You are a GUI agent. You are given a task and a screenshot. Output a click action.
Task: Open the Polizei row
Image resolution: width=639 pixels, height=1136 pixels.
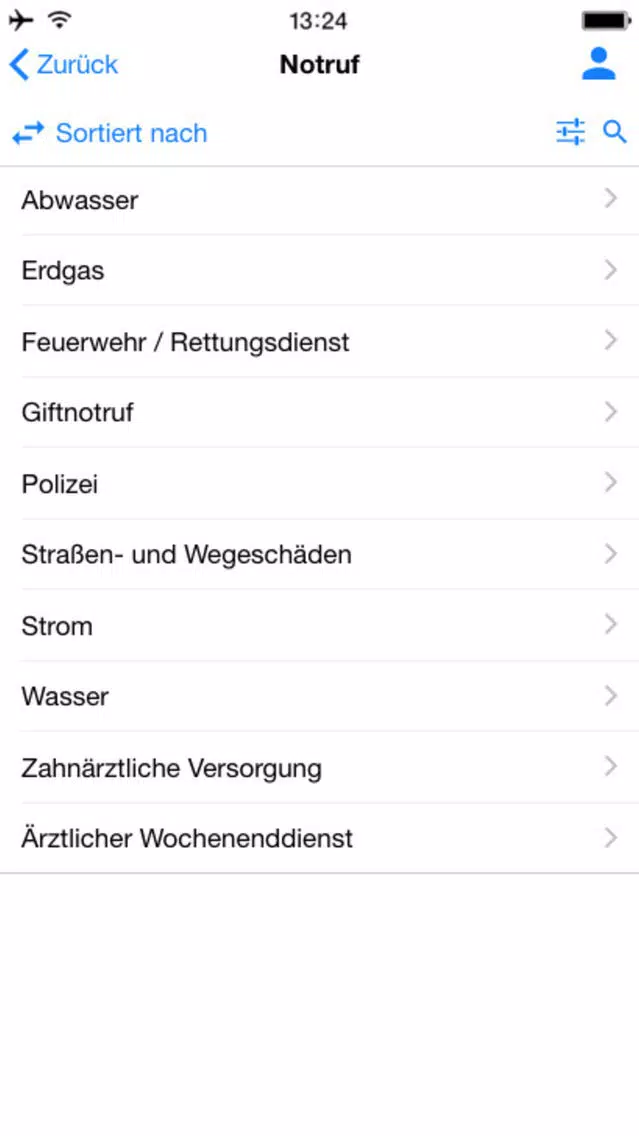pyautogui.click(x=320, y=483)
